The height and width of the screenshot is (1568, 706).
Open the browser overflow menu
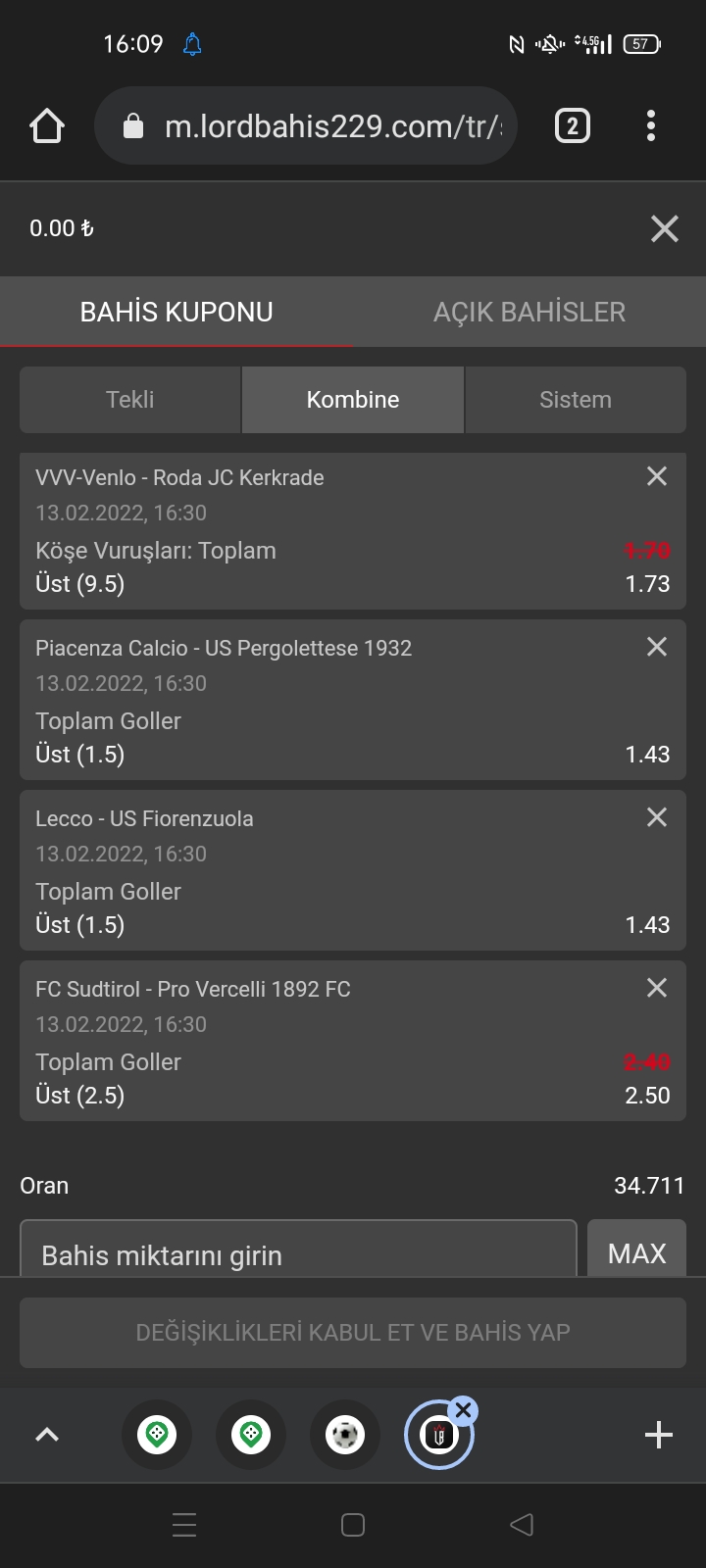pos(651,126)
